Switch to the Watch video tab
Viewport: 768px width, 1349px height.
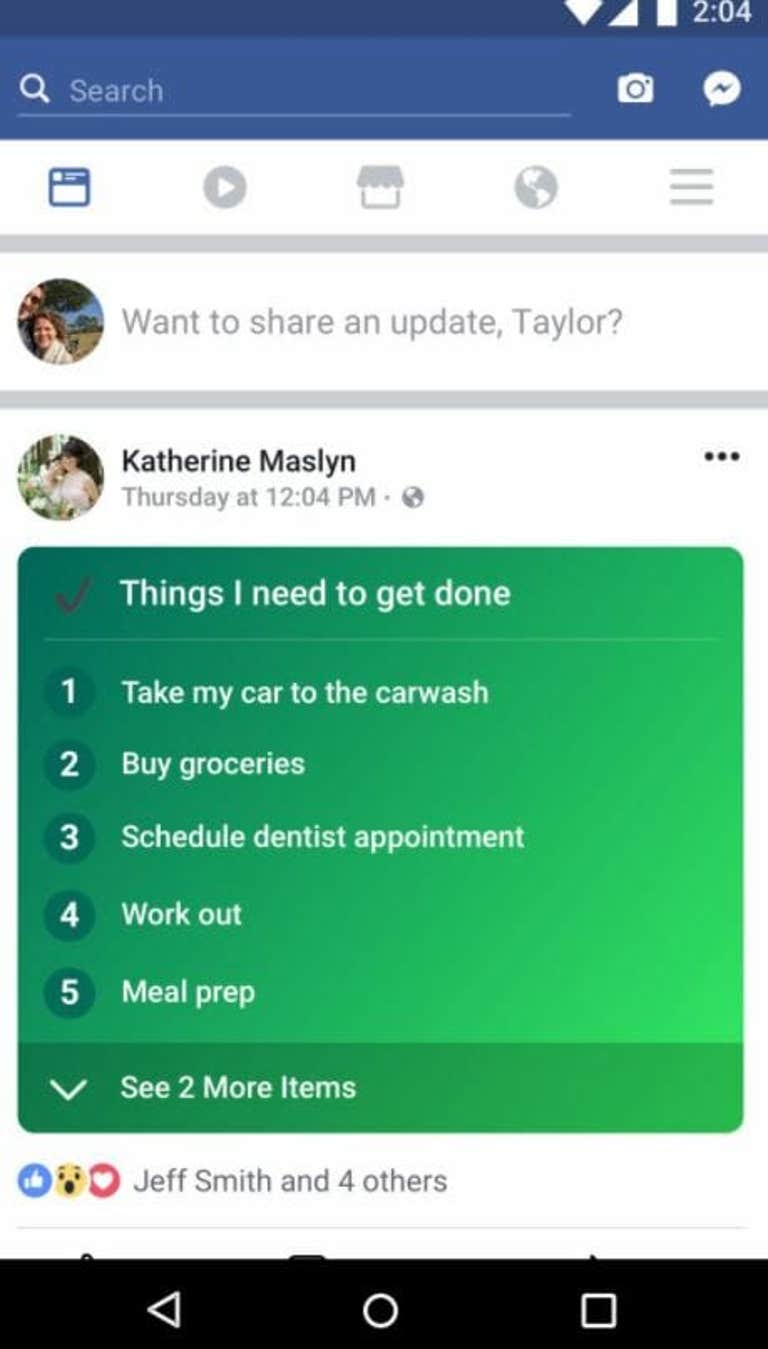(x=225, y=187)
